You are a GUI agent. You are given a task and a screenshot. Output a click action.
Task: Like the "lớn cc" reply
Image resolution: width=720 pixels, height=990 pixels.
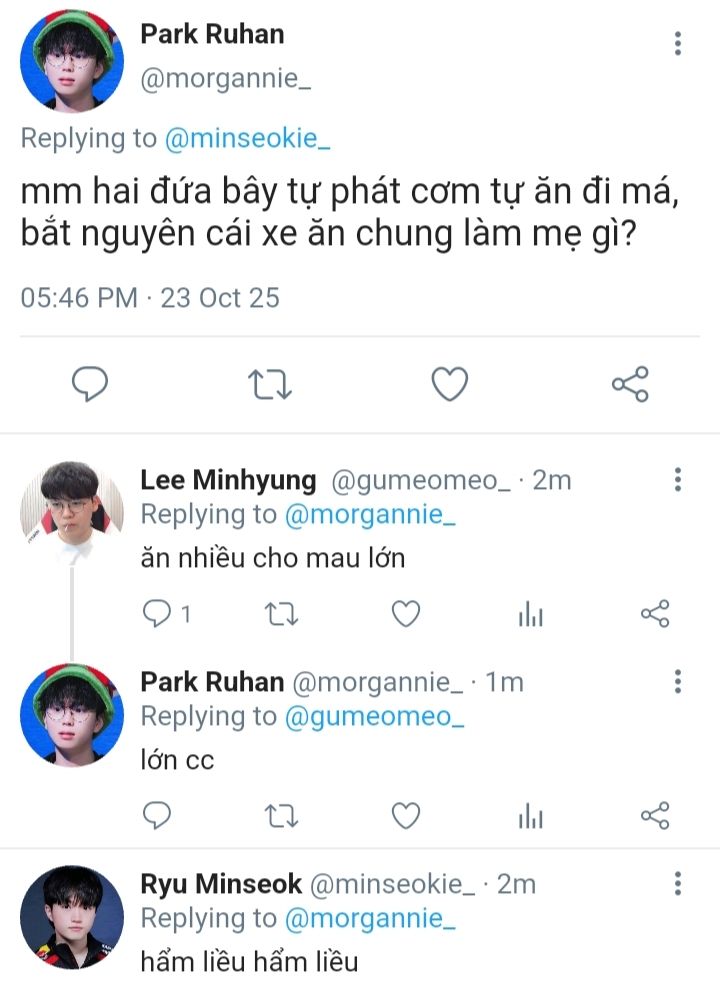coord(405,815)
